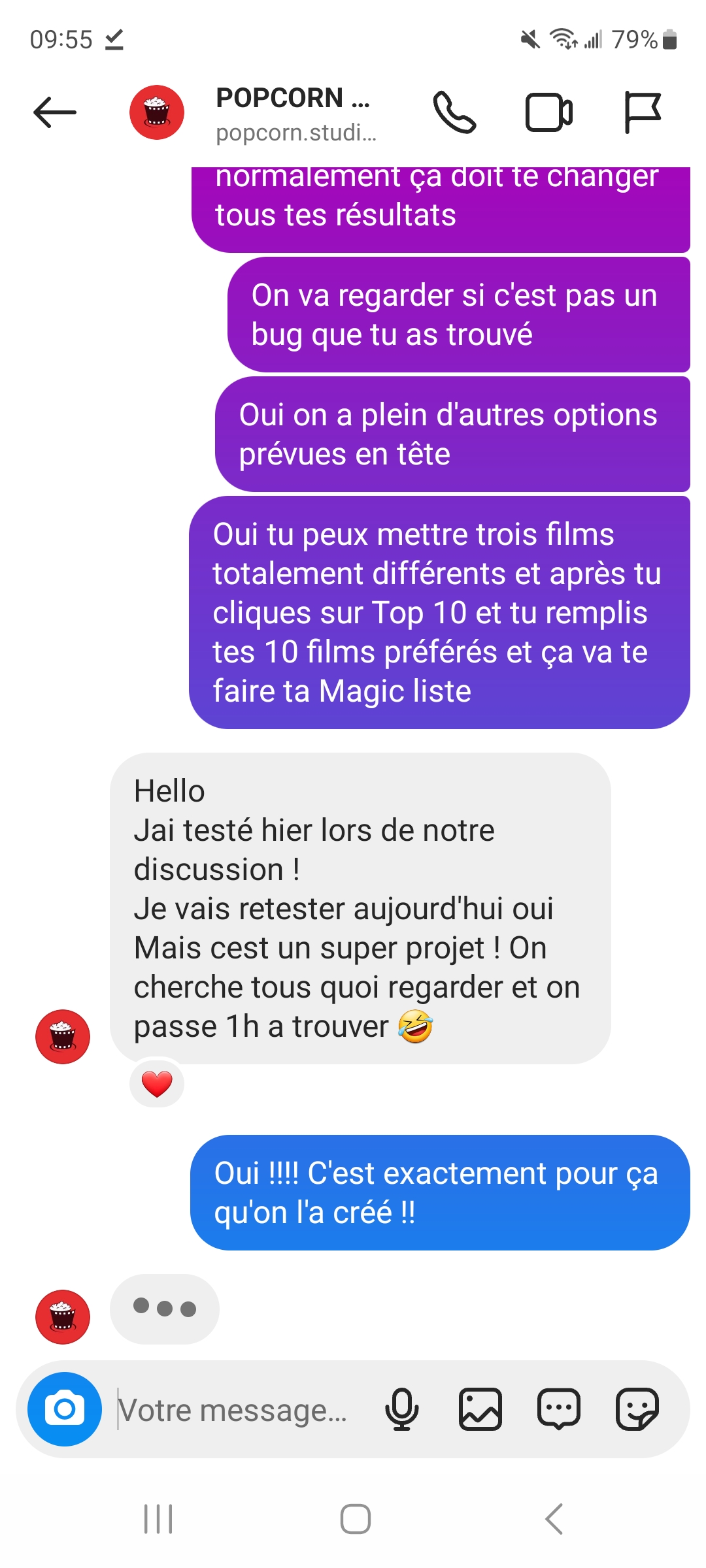Open the sticker picker
This screenshot has height=1568, width=706.
coord(637,1409)
